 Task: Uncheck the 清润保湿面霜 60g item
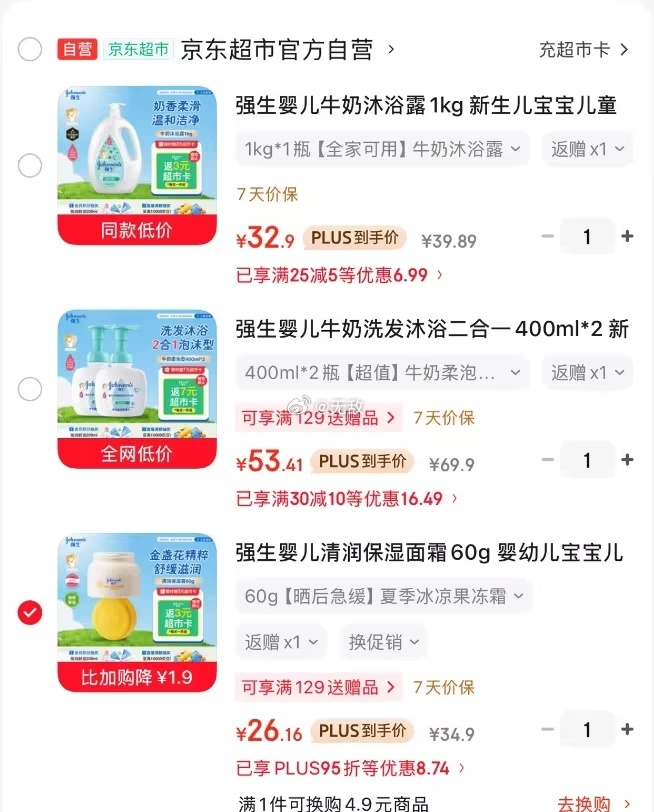click(30, 613)
